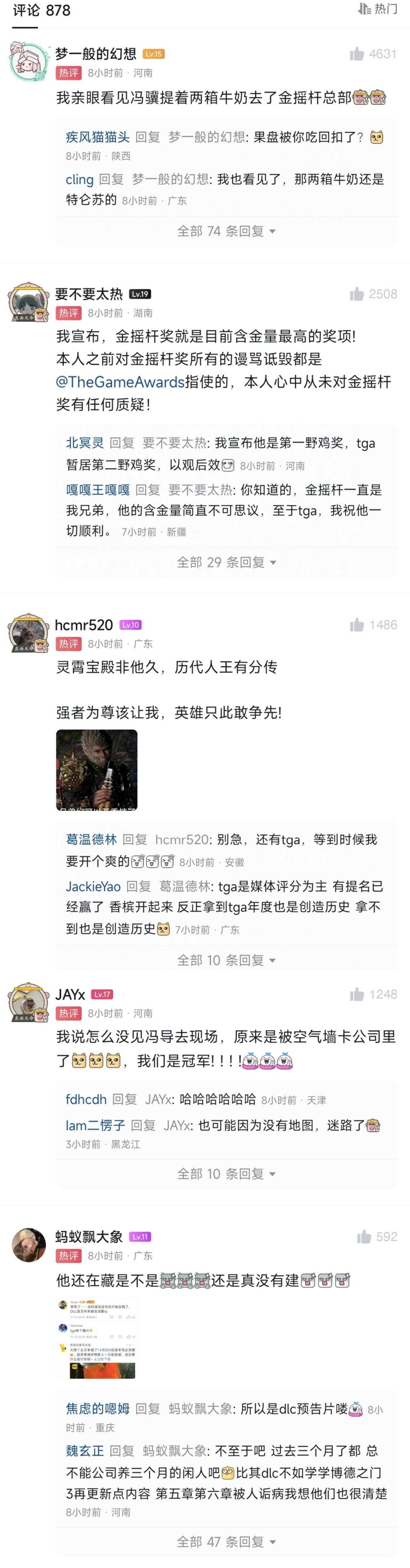Like 要不要太热's comment
This screenshot has width=410, height=1568.
tap(357, 295)
